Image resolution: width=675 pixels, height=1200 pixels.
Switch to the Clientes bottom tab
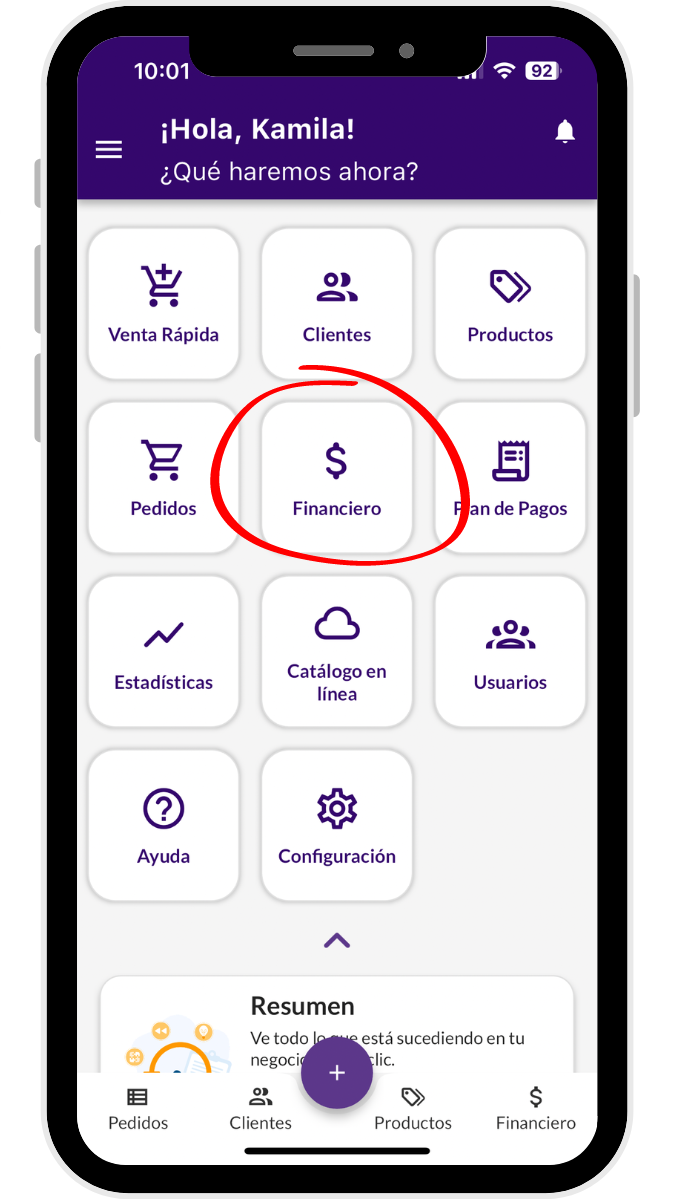pos(260,1109)
